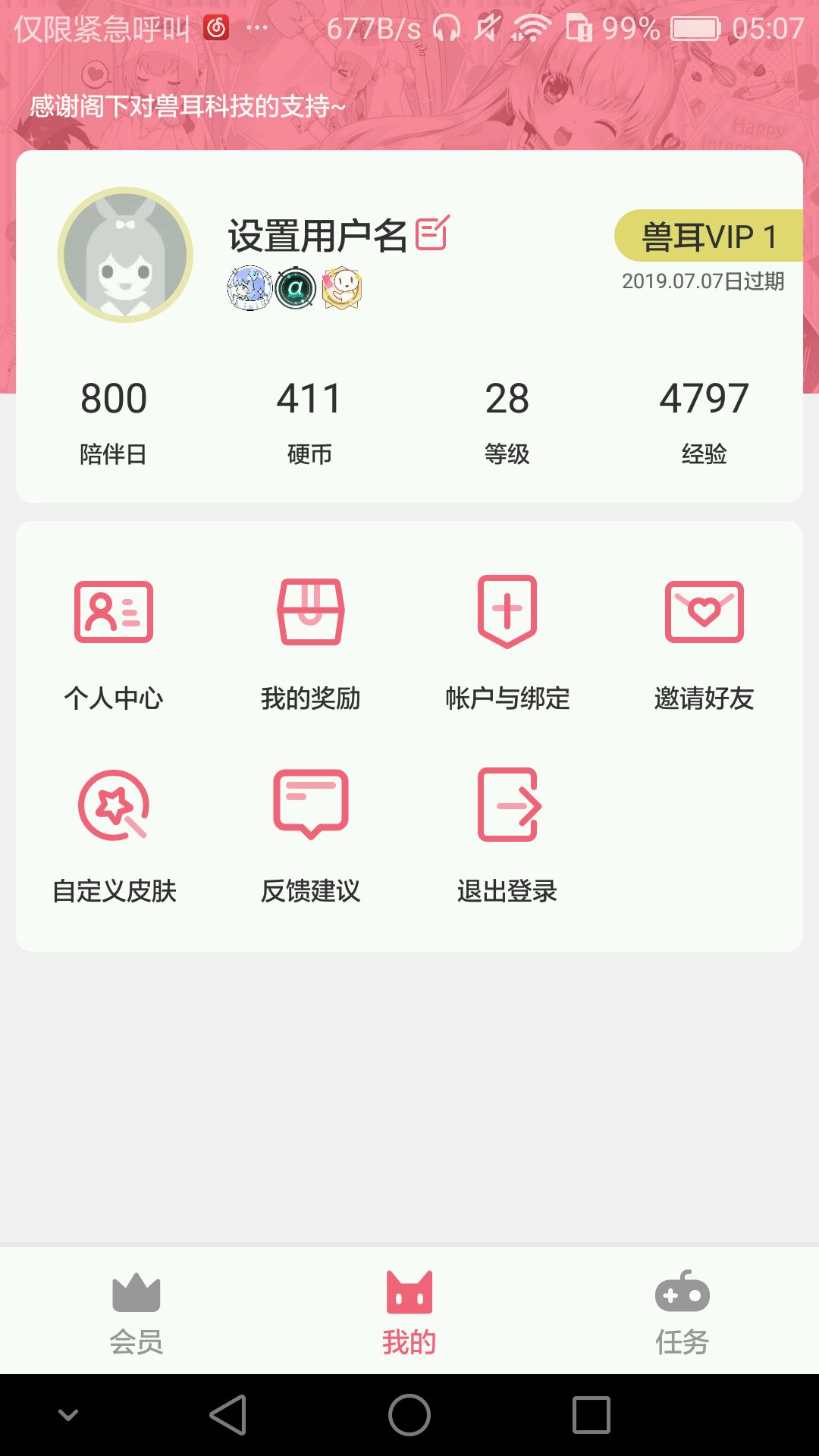Viewport: 819px width, 1456px height.
Task: Go to the system home screen
Action: [x=409, y=1415]
